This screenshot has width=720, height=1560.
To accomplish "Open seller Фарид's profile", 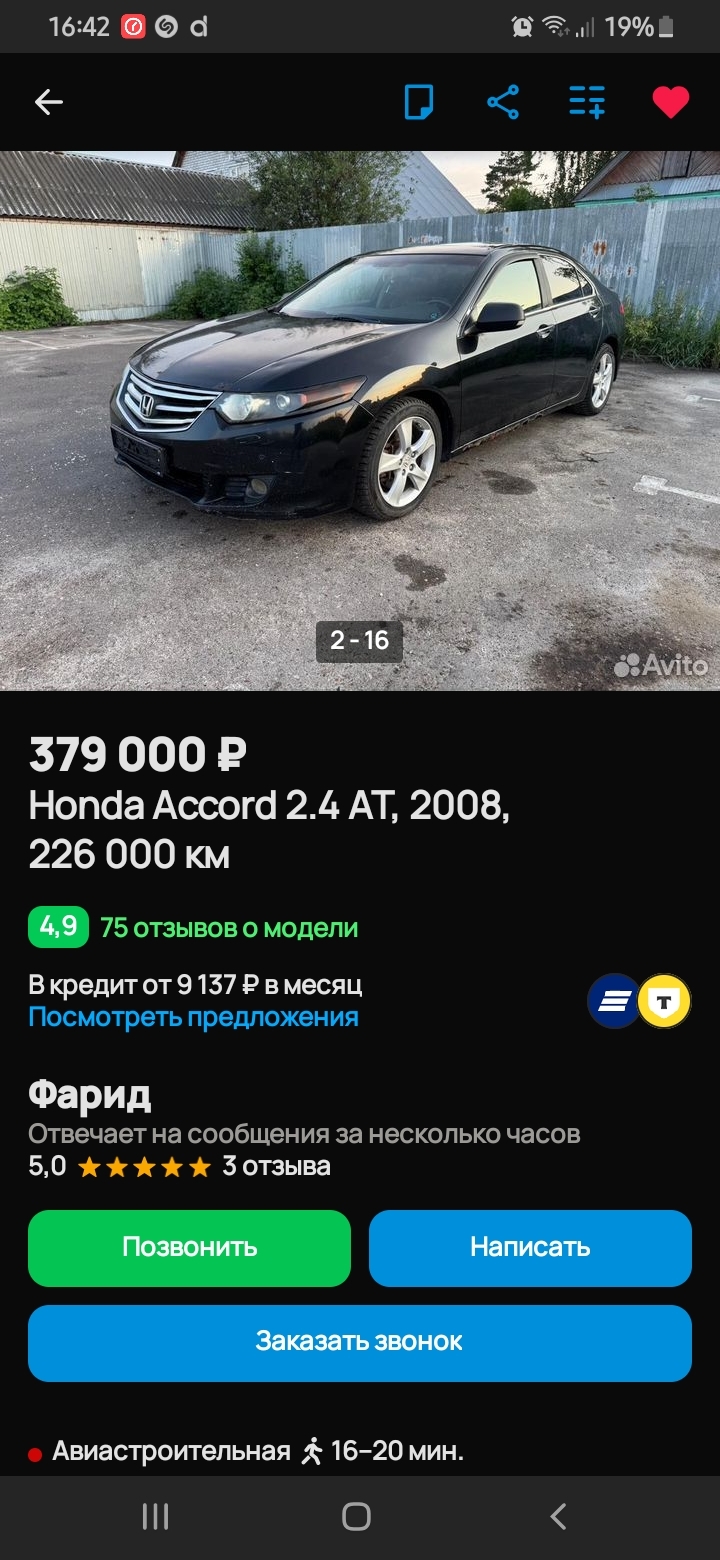I will [90, 1095].
